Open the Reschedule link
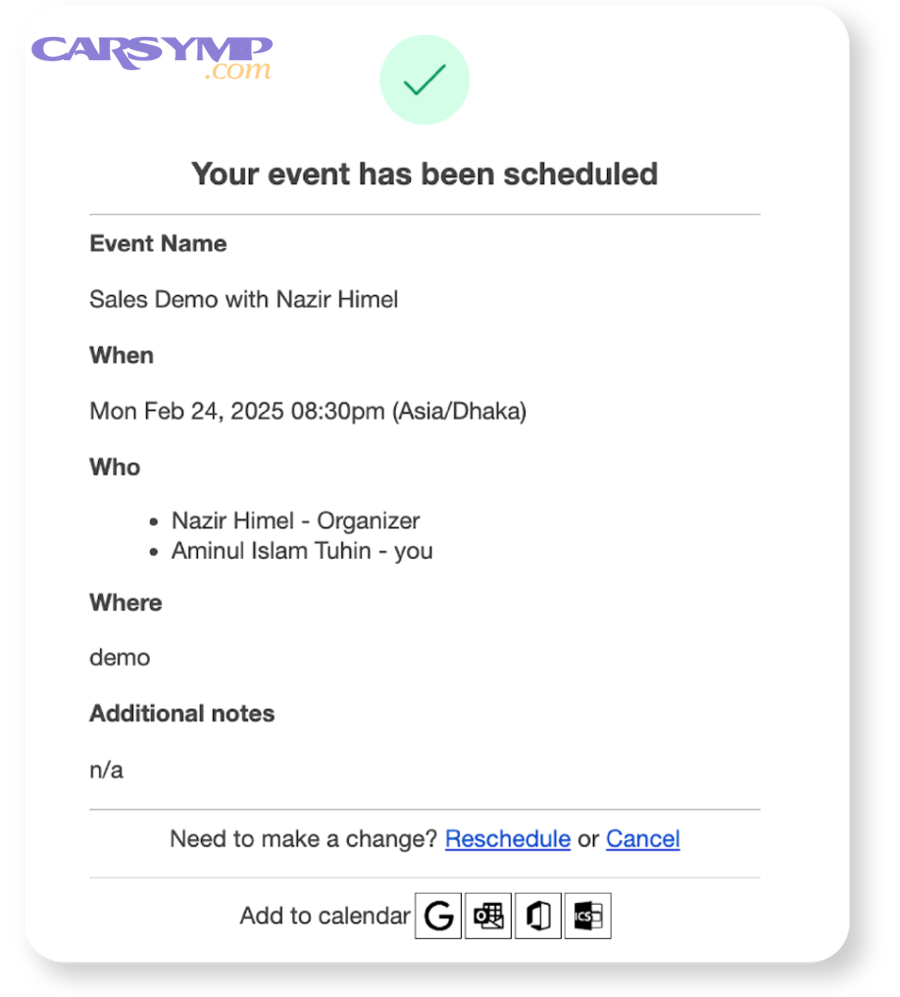Viewport: 900px width, 997px height. (507, 838)
